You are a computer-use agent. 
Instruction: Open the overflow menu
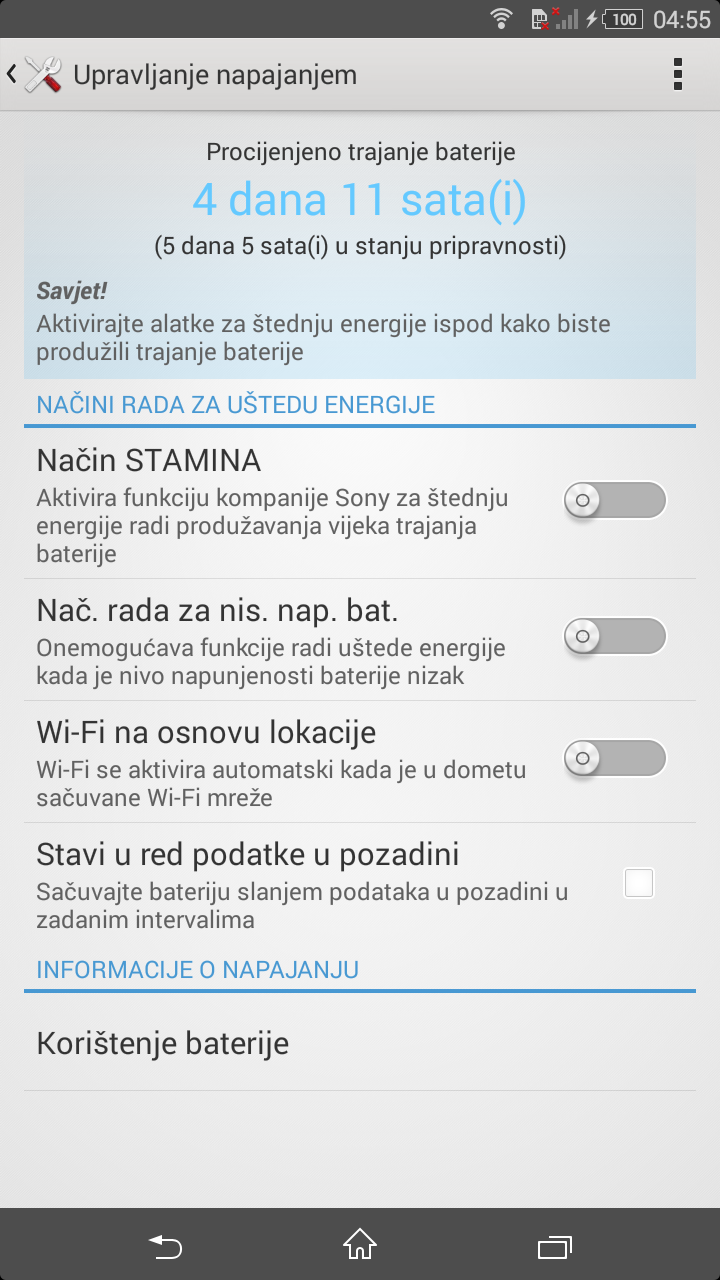(x=678, y=75)
